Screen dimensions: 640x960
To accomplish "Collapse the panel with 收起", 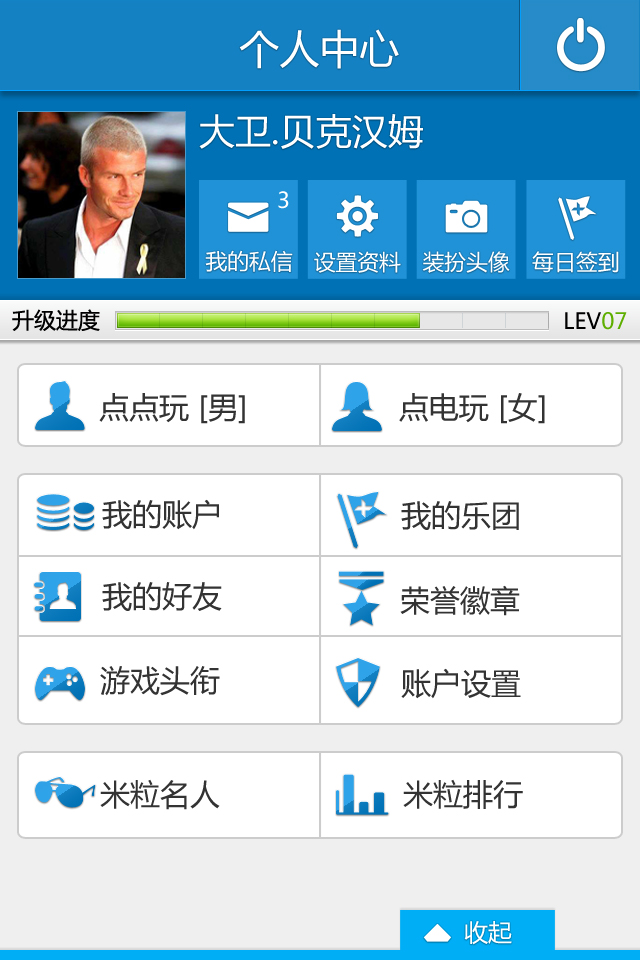I will 477,933.
